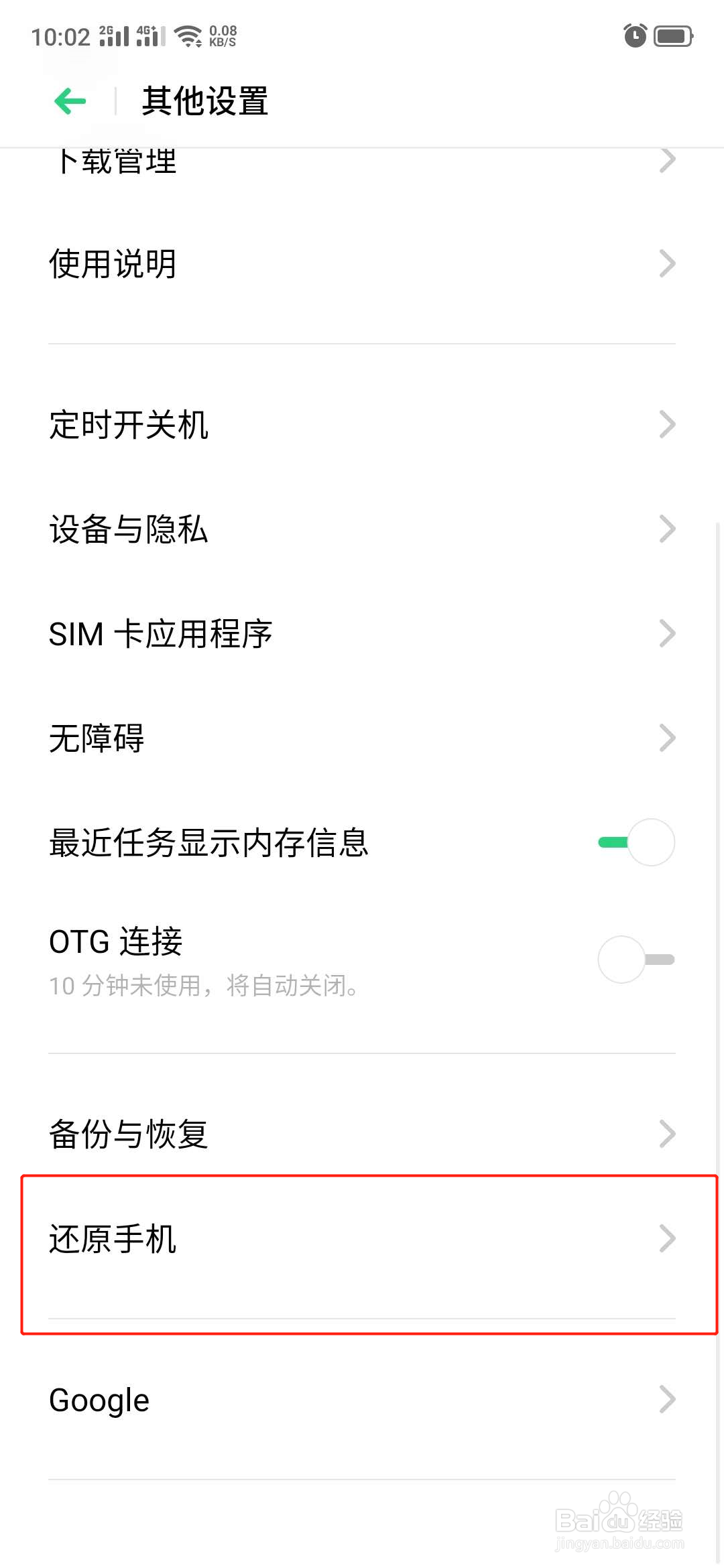Click the green back arrow
Screen dimensions: 724x1568
click(x=69, y=101)
